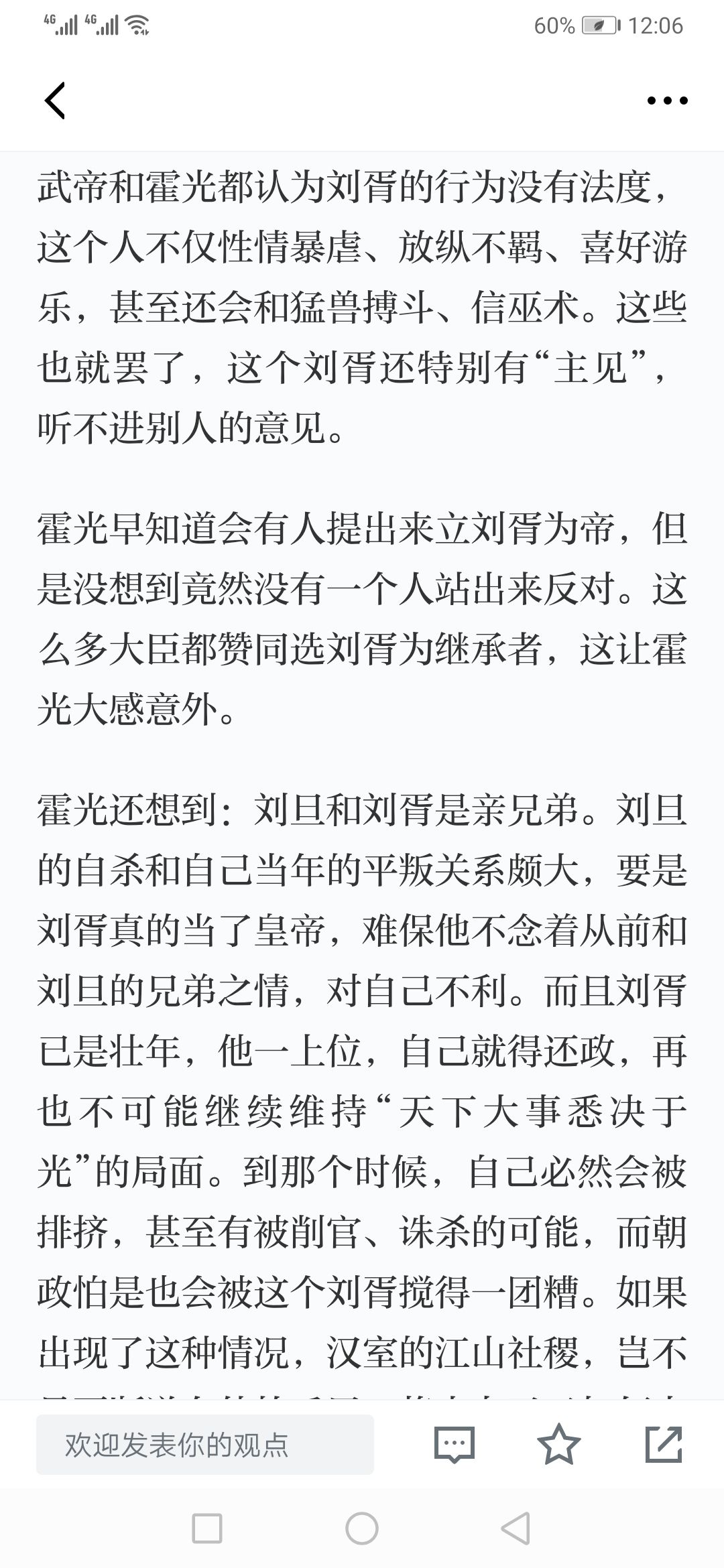The height and width of the screenshot is (1568, 724).
Task: Share the article via the share icon
Action: pyautogui.click(x=664, y=1444)
